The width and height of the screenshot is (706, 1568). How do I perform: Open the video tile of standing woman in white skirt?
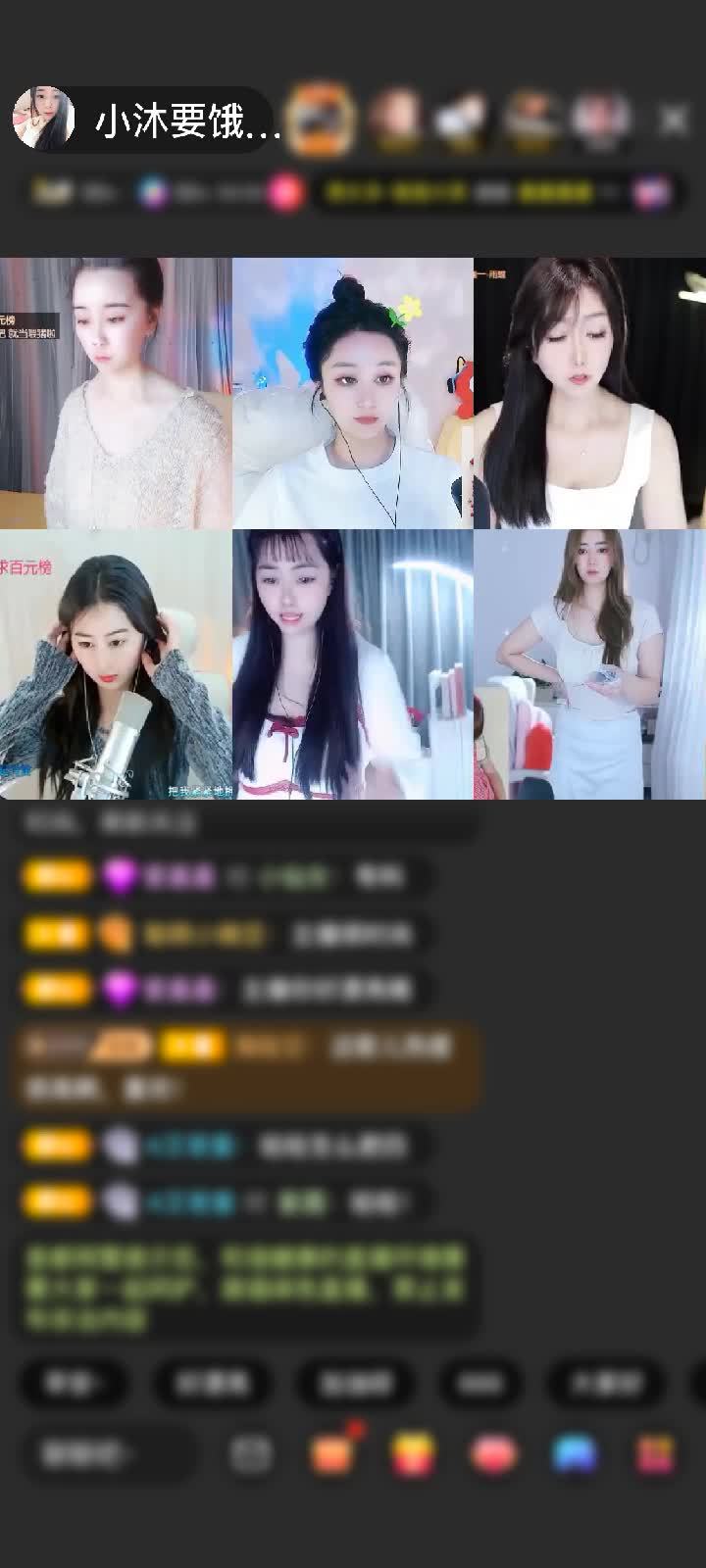(x=589, y=664)
